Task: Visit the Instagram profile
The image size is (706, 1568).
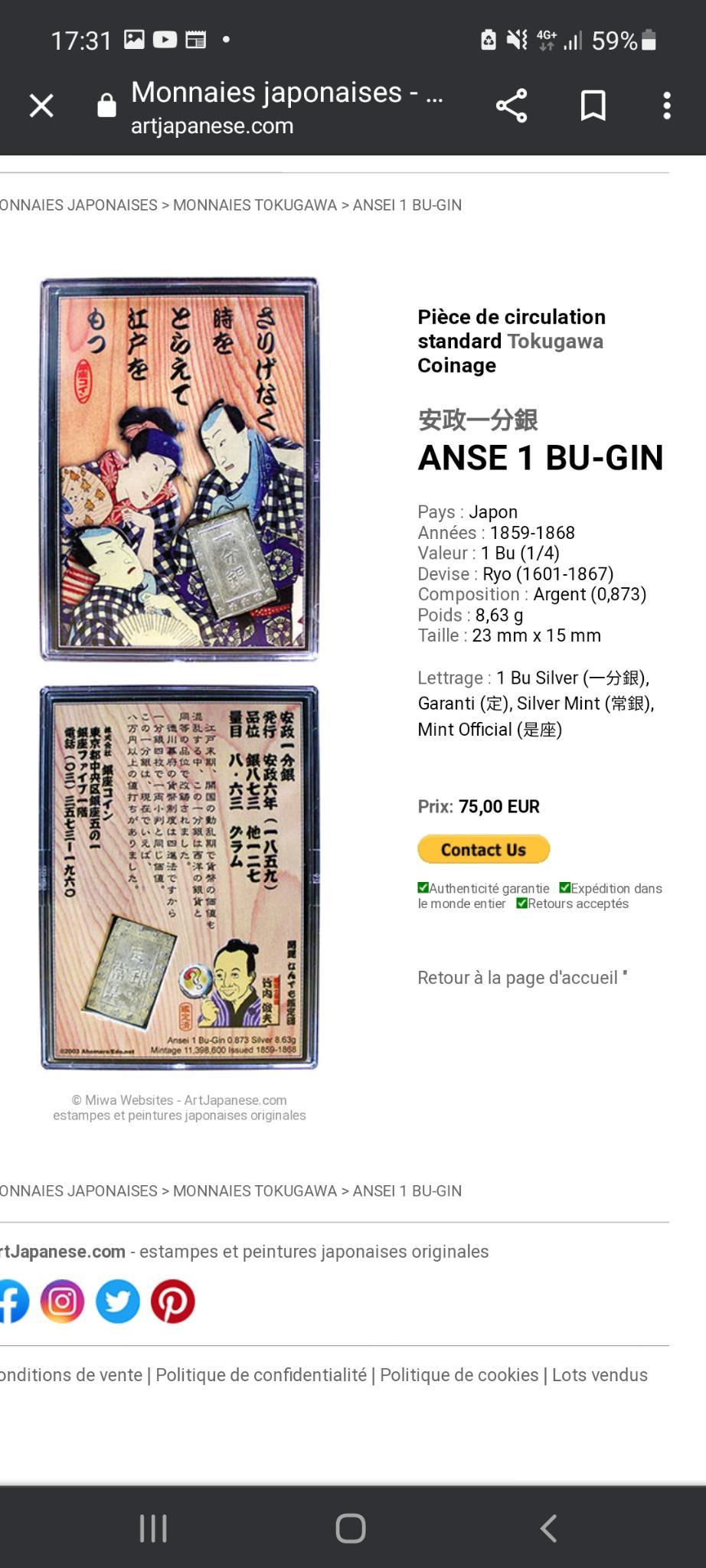Action: (x=62, y=1301)
